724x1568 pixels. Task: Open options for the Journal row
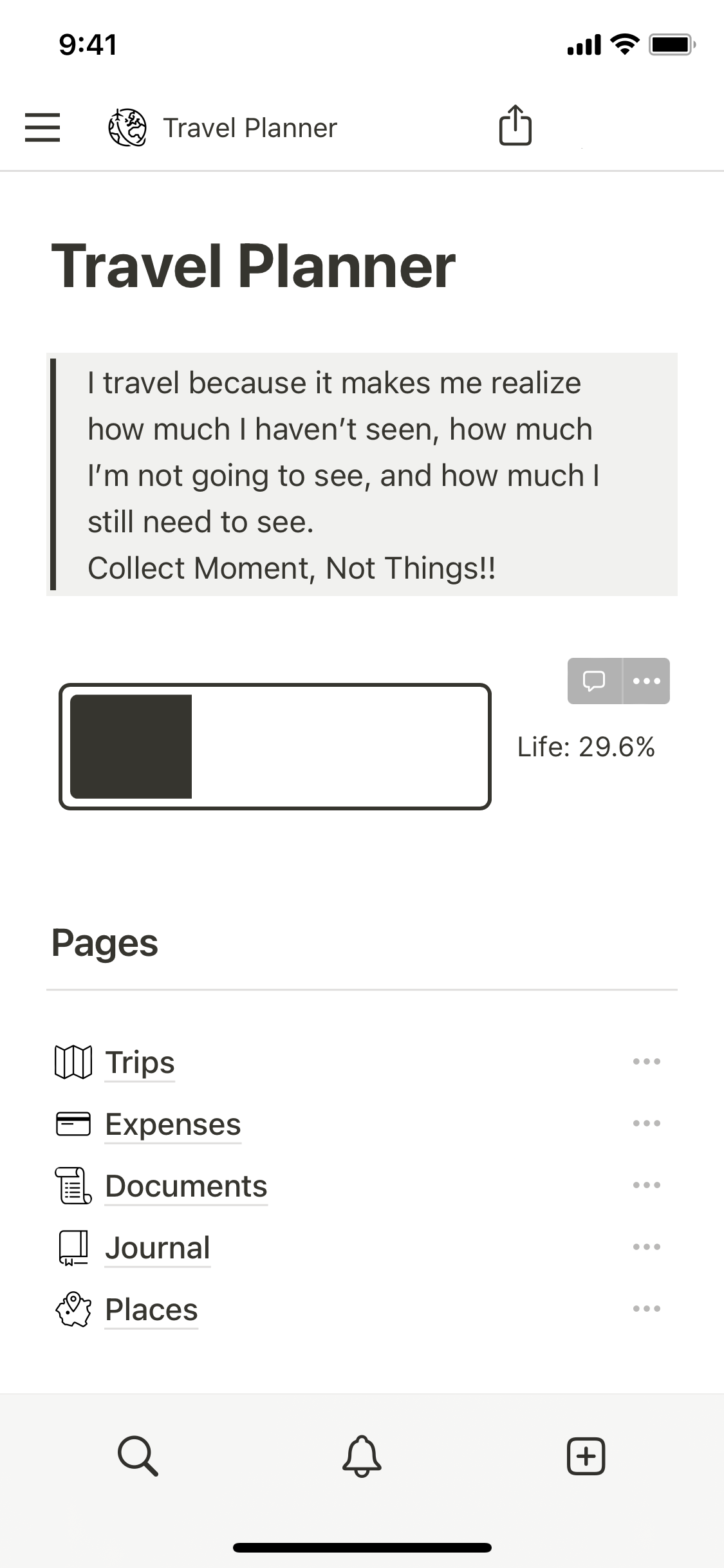click(646, 1247)
